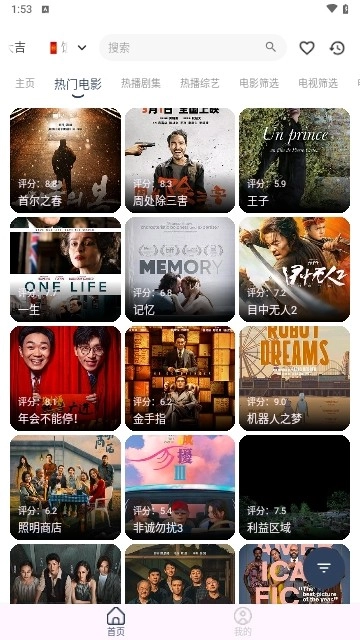The image size is (360, 640).
Task: Open the 非诚勿扰3 movie card
Action: click(180, 487)
